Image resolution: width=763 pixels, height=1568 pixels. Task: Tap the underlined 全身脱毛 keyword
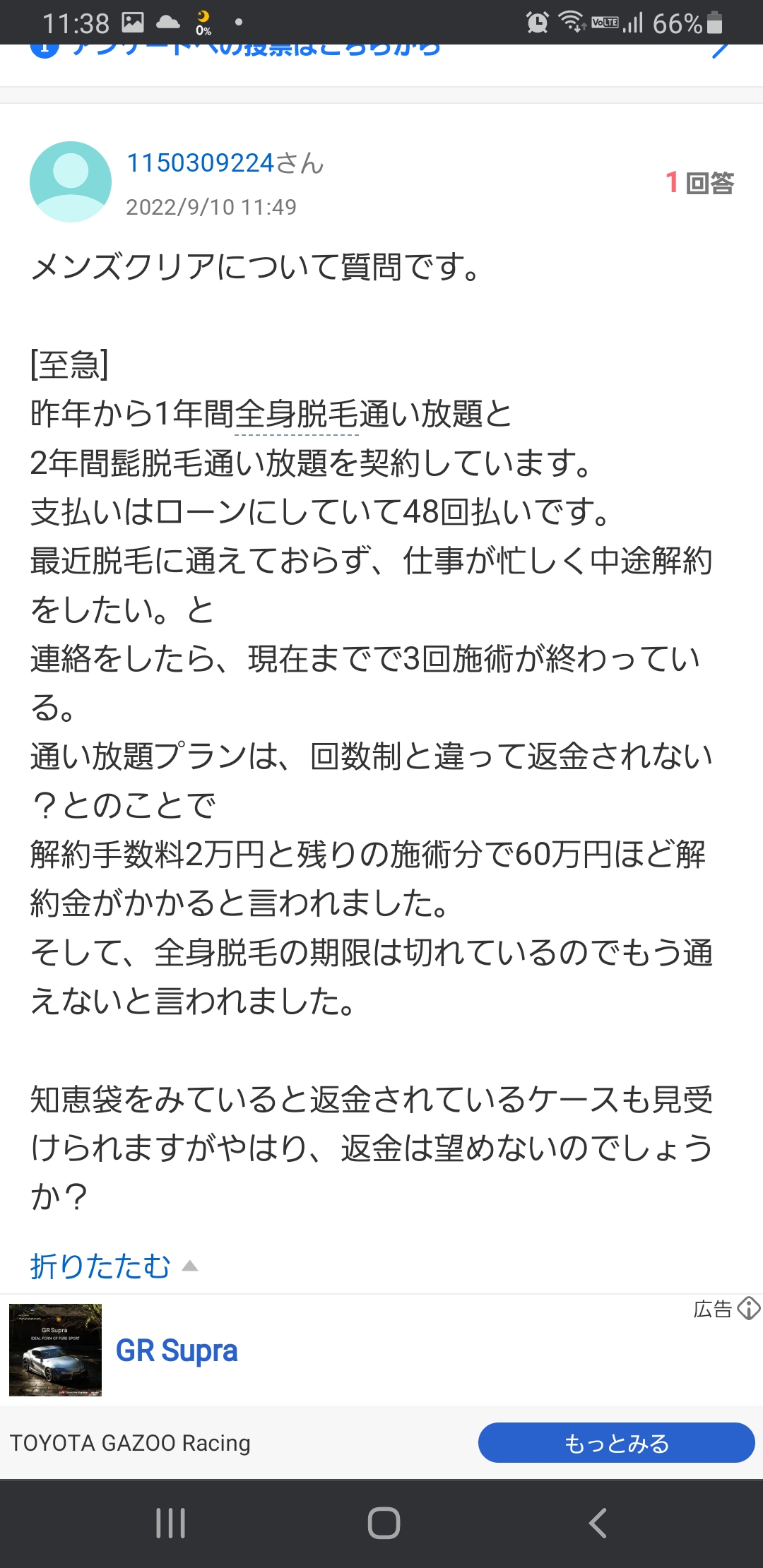click(297, 414)
